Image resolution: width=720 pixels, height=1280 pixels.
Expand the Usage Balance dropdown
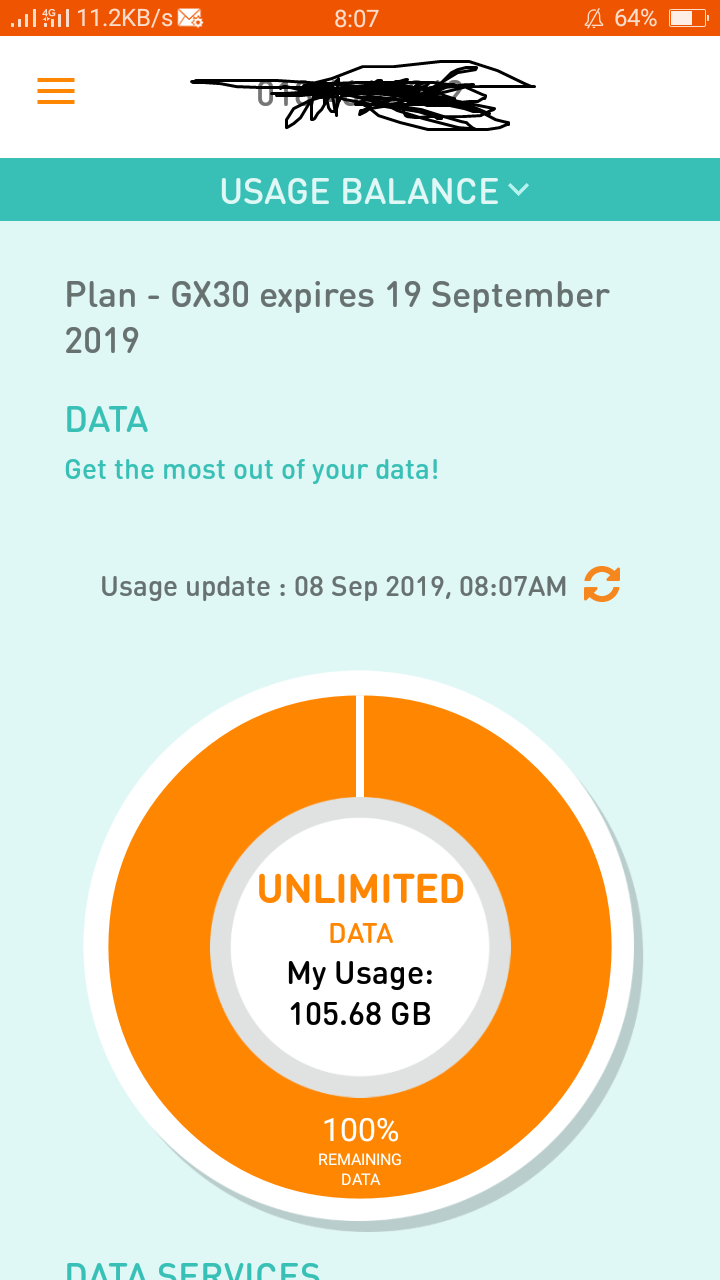pyautogui.click(x=374, y=190)
